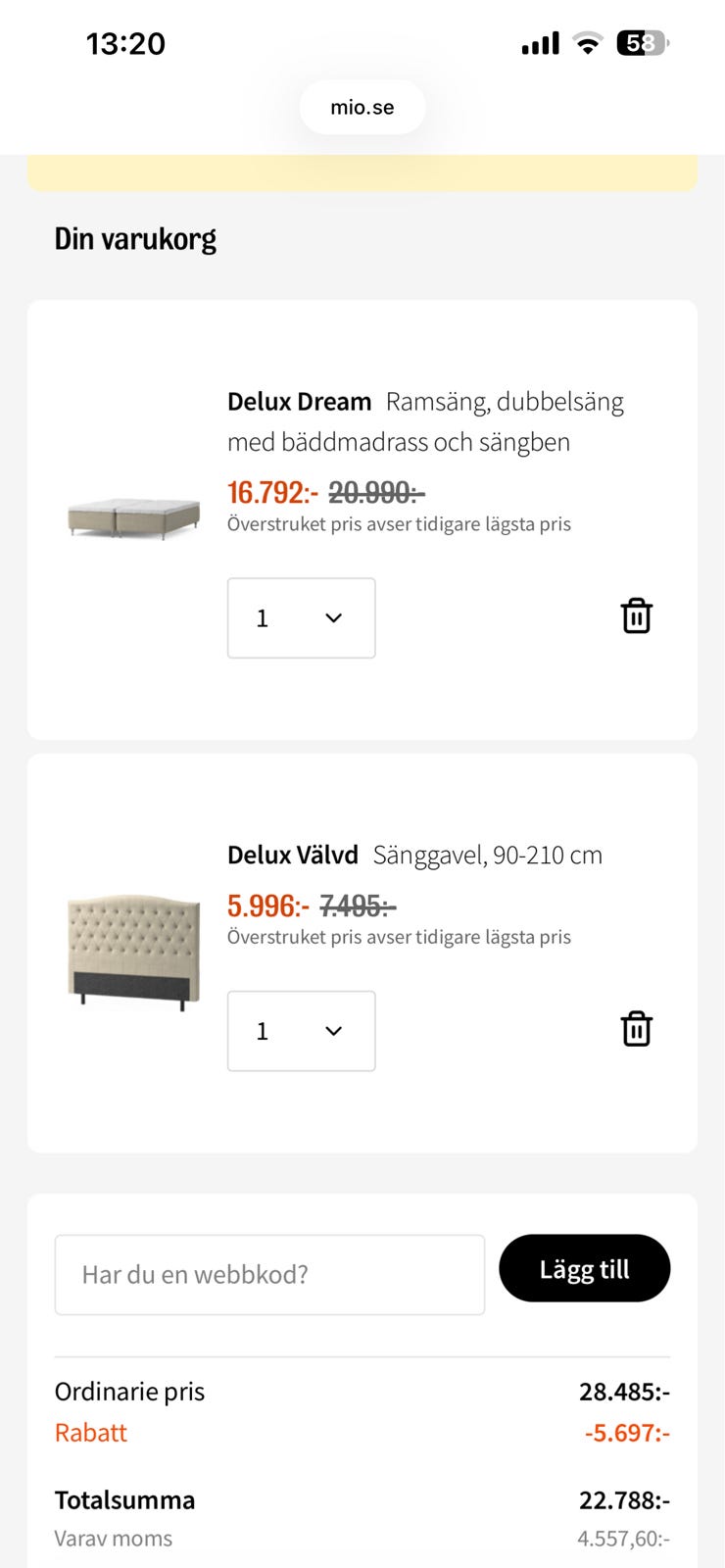The height and width of the screenshot is (1568, 725).
Task: Tap the cellular signal strength icon
Action: (538, 43)
